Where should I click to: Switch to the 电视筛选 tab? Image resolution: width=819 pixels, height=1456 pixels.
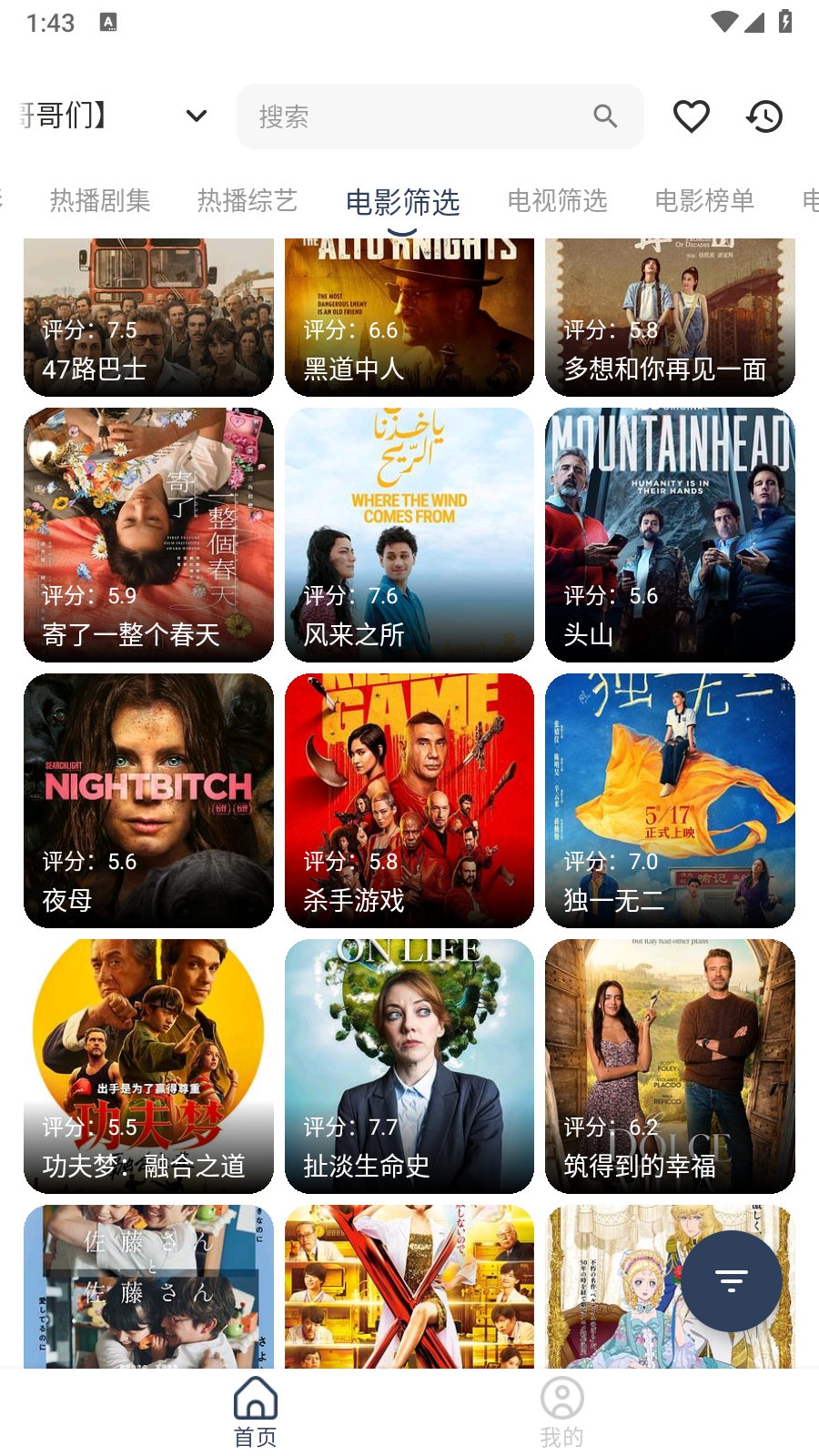click(557, 200)
